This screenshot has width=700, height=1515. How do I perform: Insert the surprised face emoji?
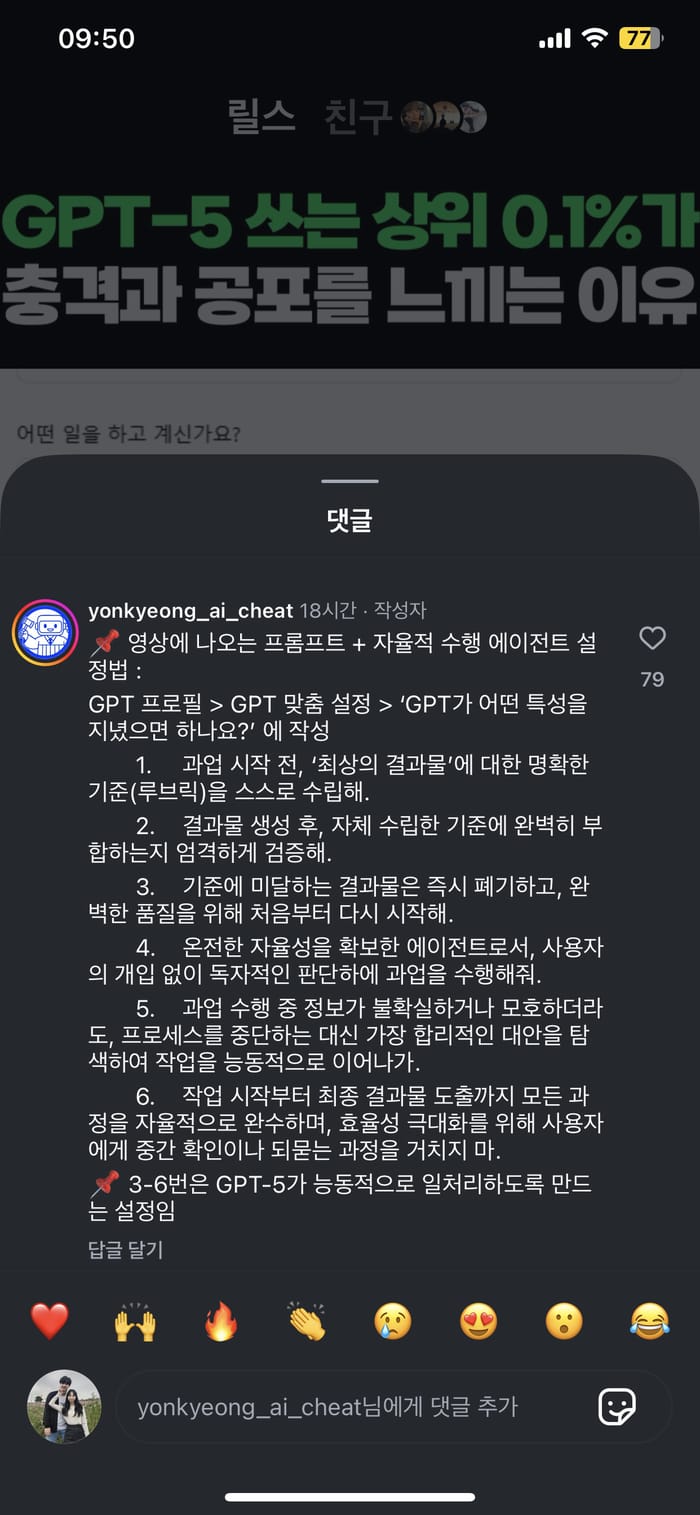point(564,1321)
